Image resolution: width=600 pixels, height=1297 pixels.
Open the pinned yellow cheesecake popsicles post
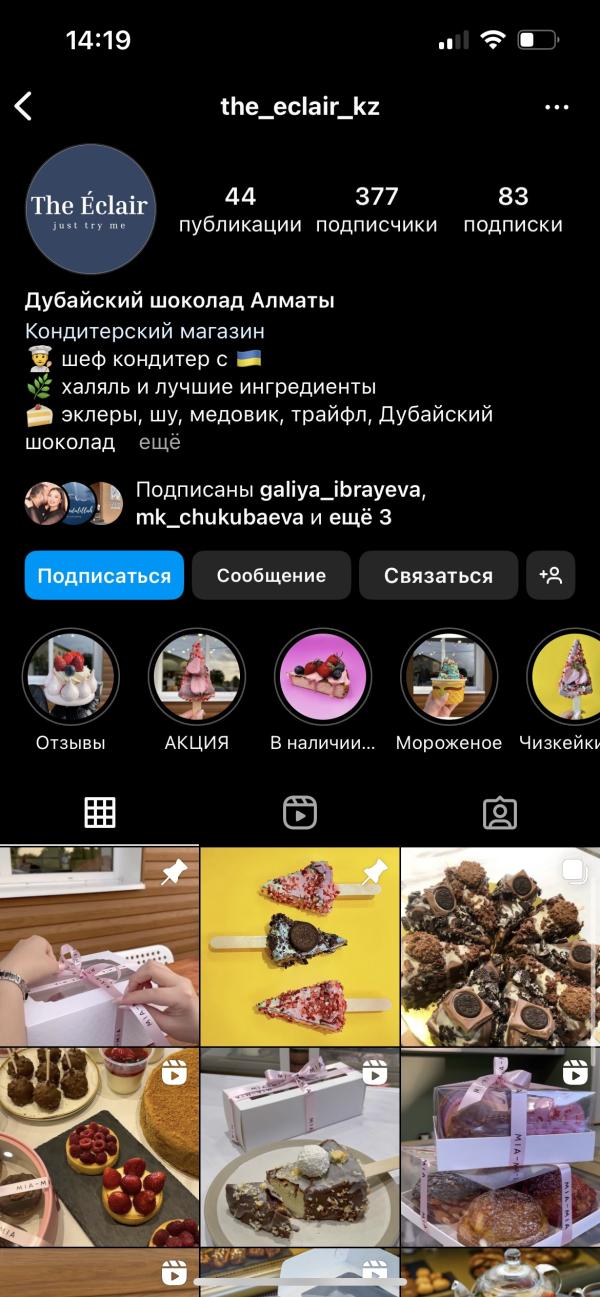coord(300,946)
